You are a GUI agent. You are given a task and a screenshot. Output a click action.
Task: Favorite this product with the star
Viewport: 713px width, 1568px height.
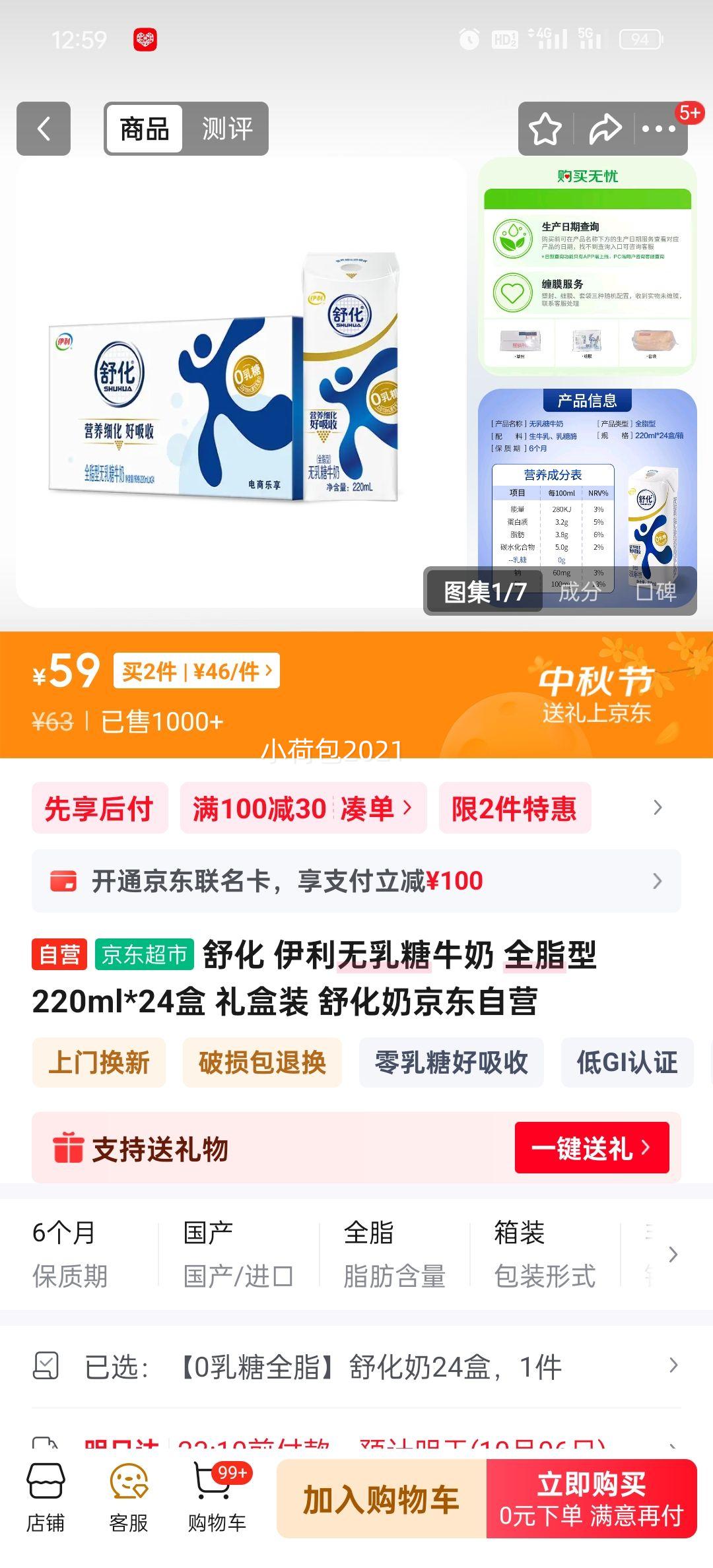pyautogui.click(x=545, y=129)
